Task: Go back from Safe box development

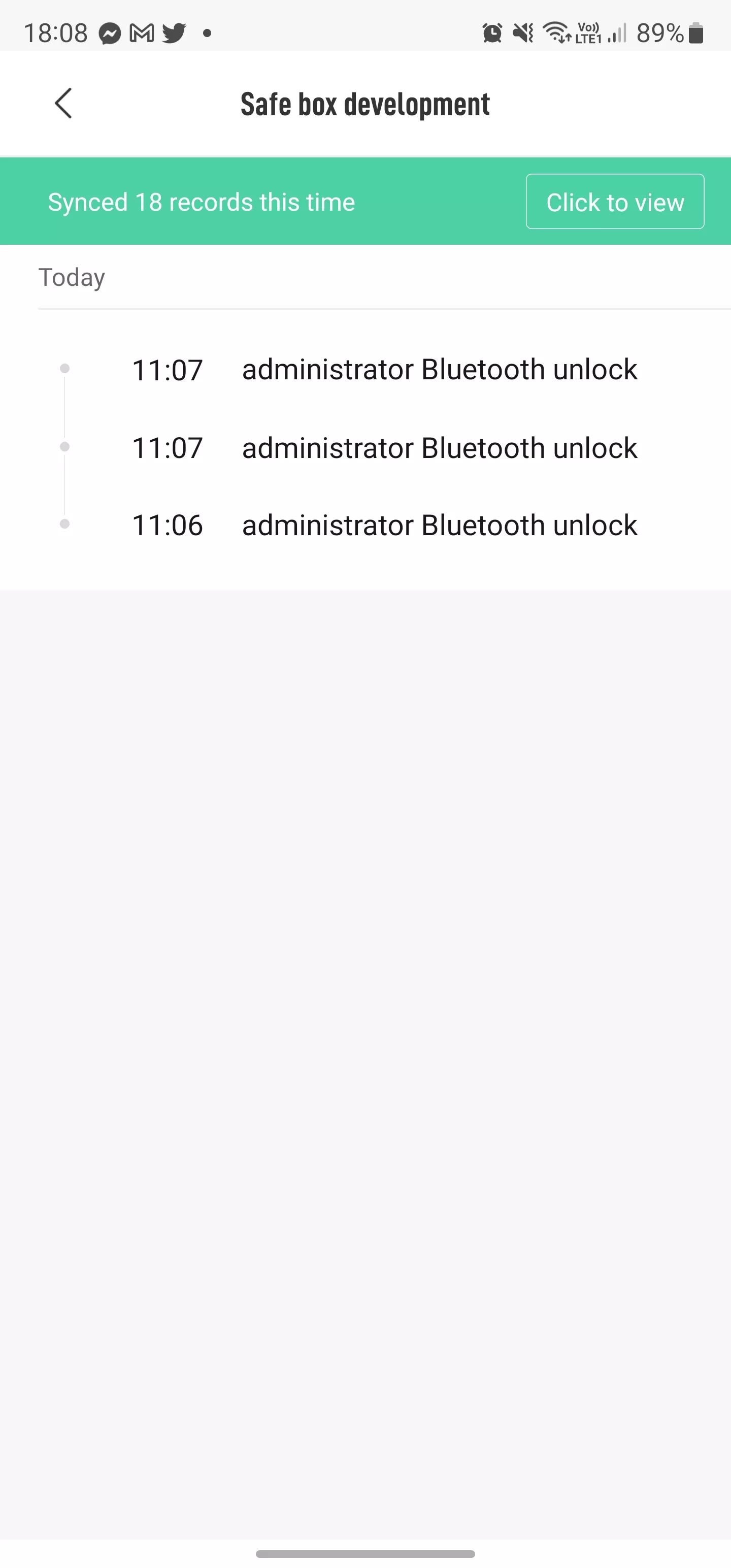Action: tap(63, 104)
